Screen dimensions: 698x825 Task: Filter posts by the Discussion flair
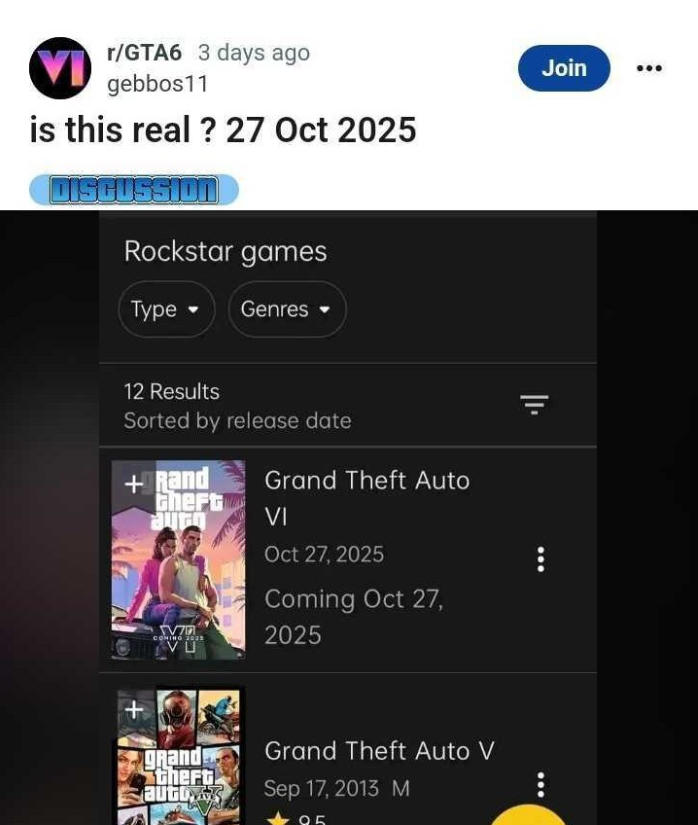133,190
